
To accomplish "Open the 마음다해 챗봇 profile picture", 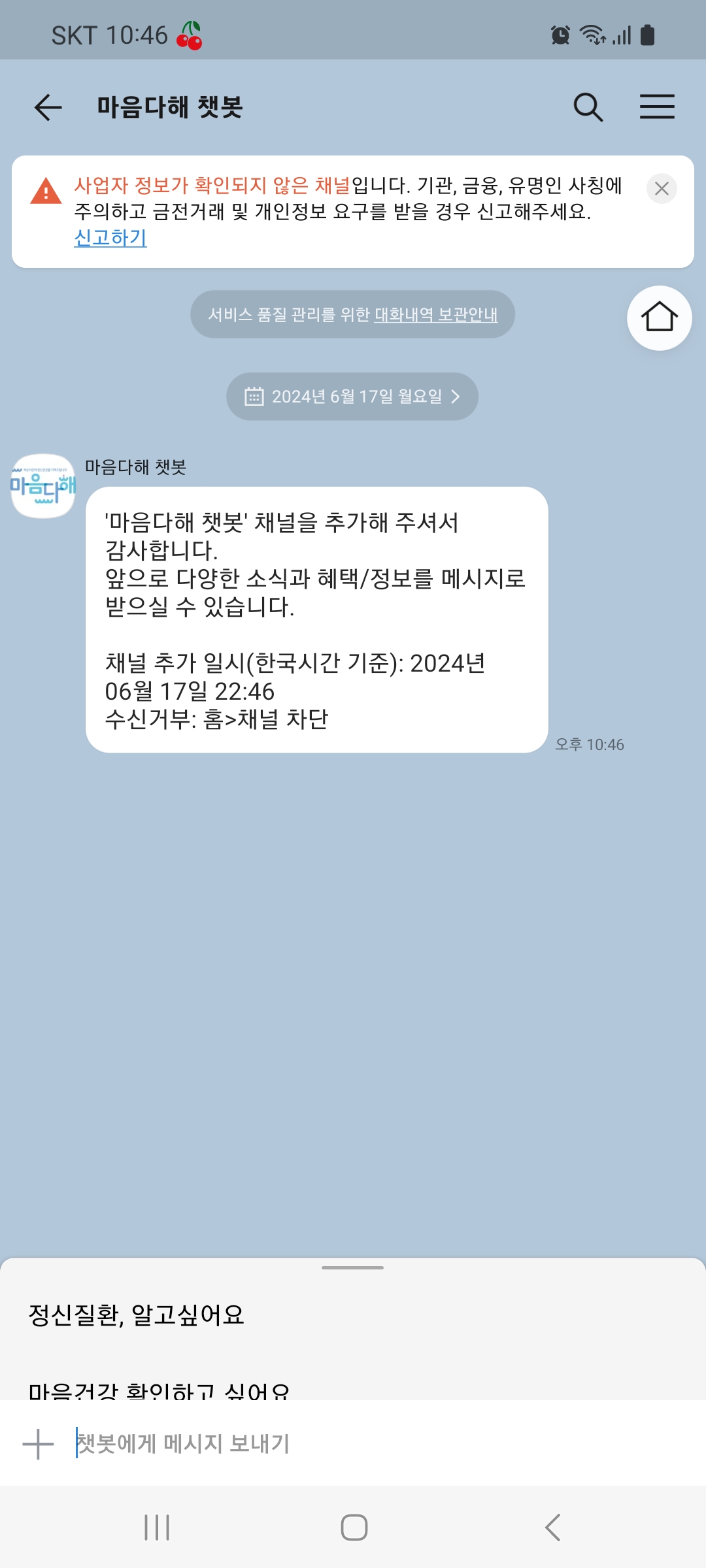I will [43, 486].
